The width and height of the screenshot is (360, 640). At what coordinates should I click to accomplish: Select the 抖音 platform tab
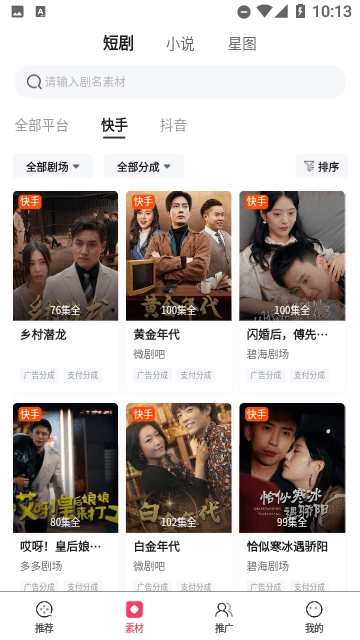click(x=173, y=125)
